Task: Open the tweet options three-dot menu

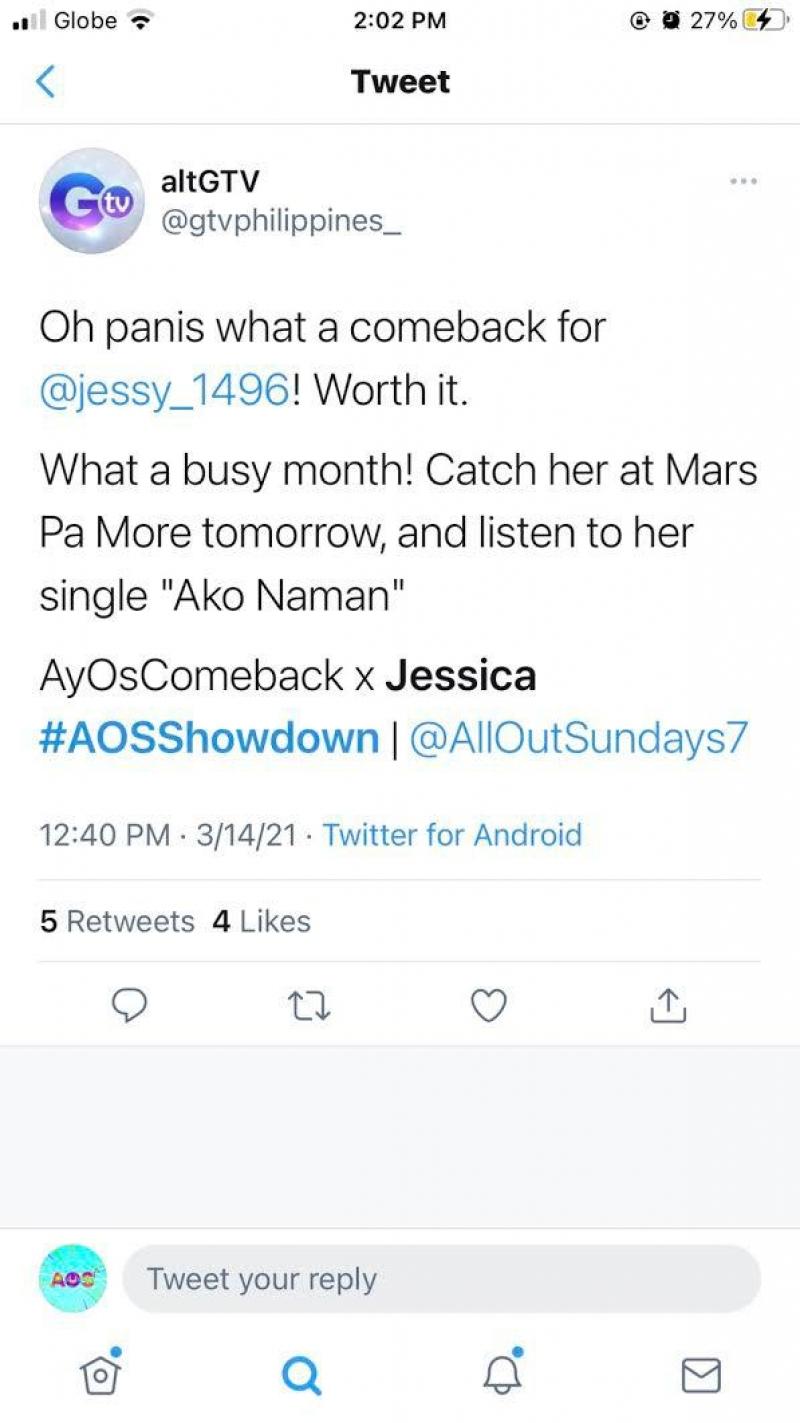Action: click(x=743, y=180)
